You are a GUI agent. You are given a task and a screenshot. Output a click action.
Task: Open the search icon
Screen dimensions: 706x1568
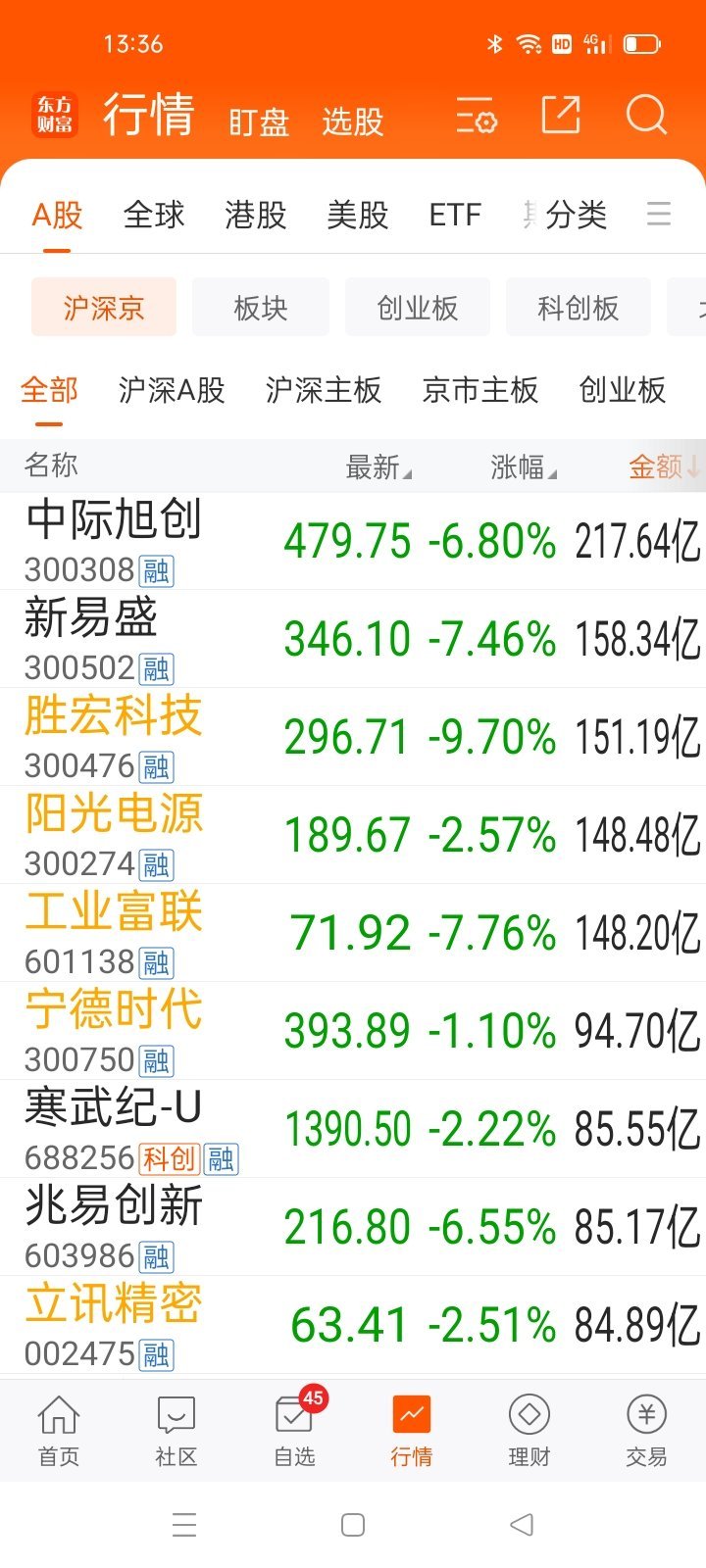click(x=646, y=115)
